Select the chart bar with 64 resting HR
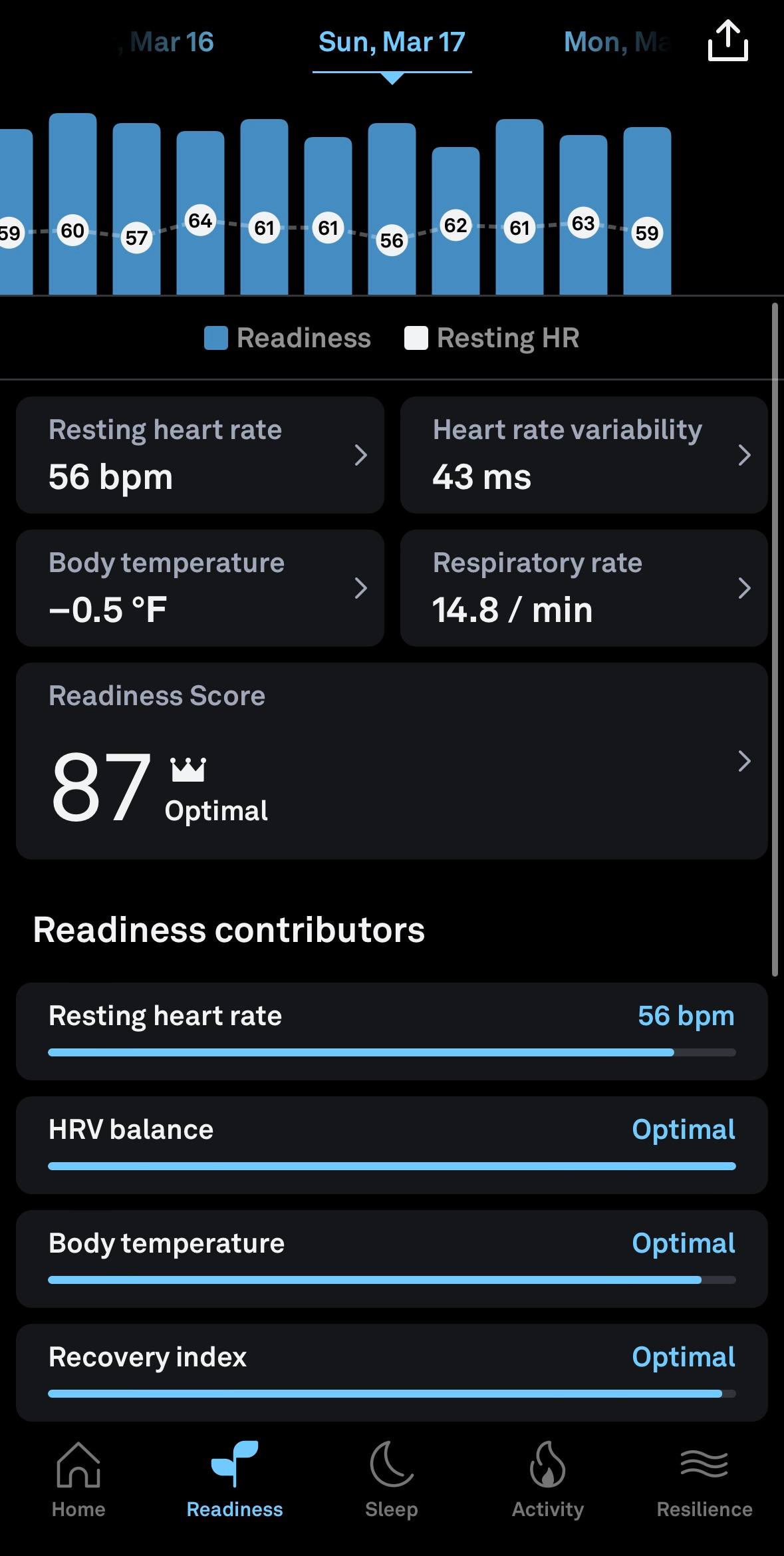The image size is (784, 1556). 200,213
